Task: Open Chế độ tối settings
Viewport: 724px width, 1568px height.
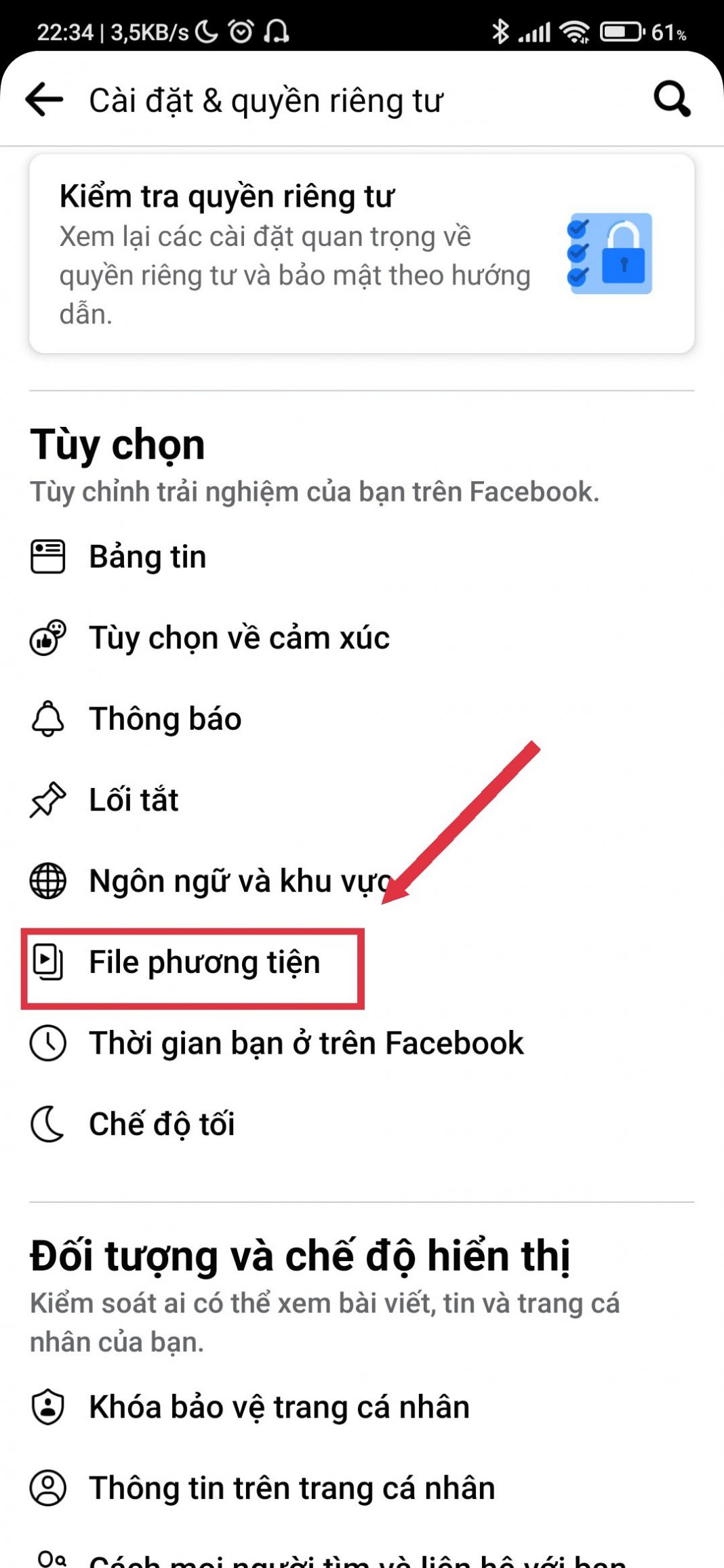Action: pos(161,1124)
